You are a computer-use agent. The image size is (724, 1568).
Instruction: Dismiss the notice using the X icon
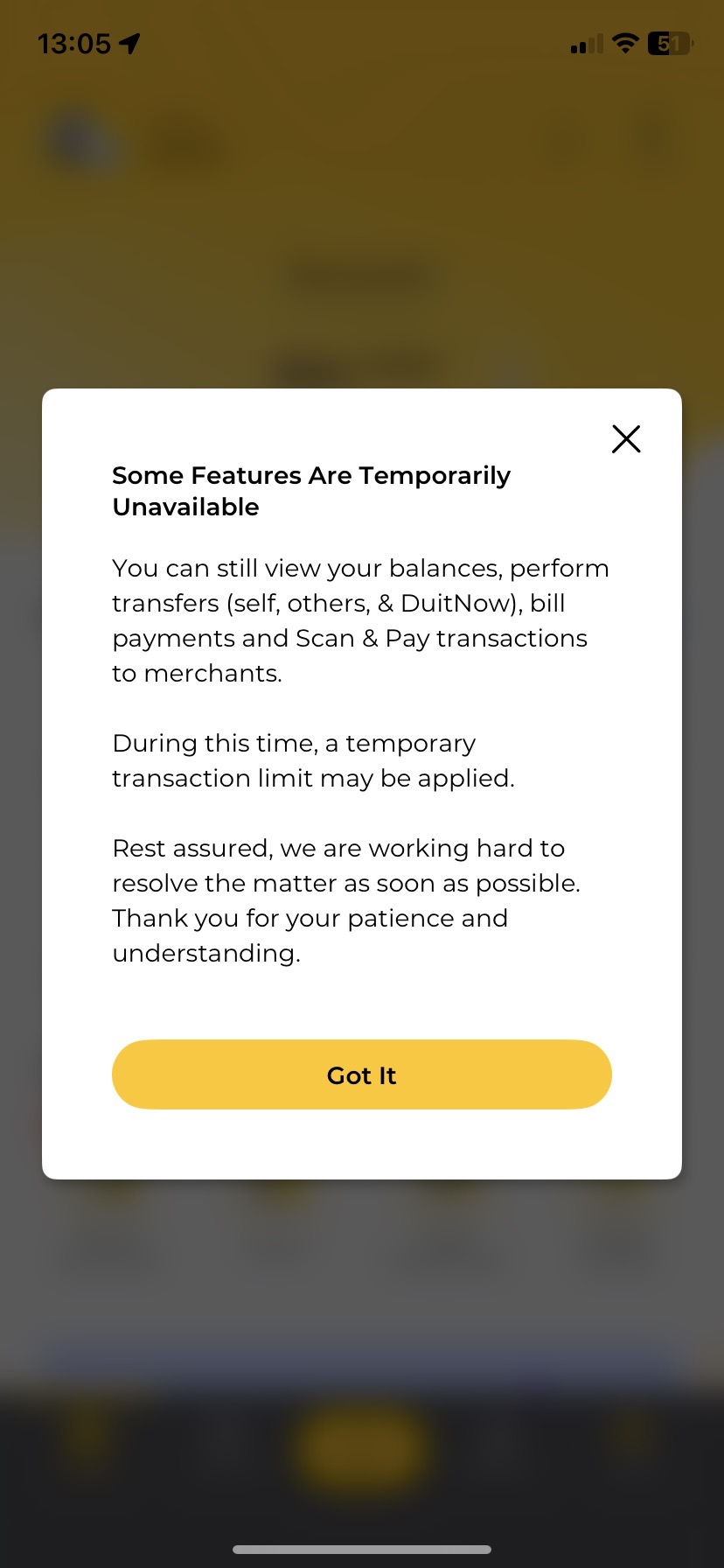point(626,439)
